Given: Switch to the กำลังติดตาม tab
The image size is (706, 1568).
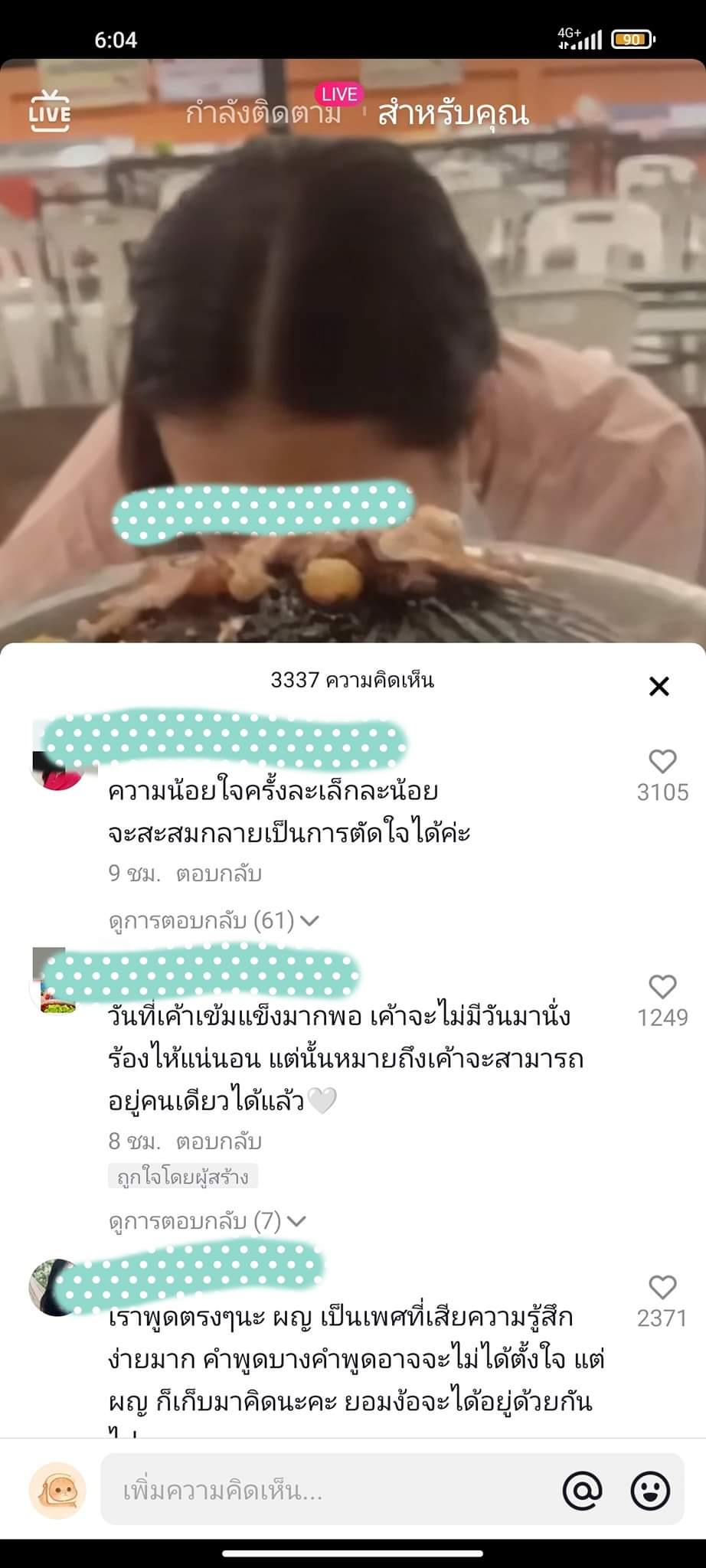Looking at the screenshot, I should click(263, 114).
